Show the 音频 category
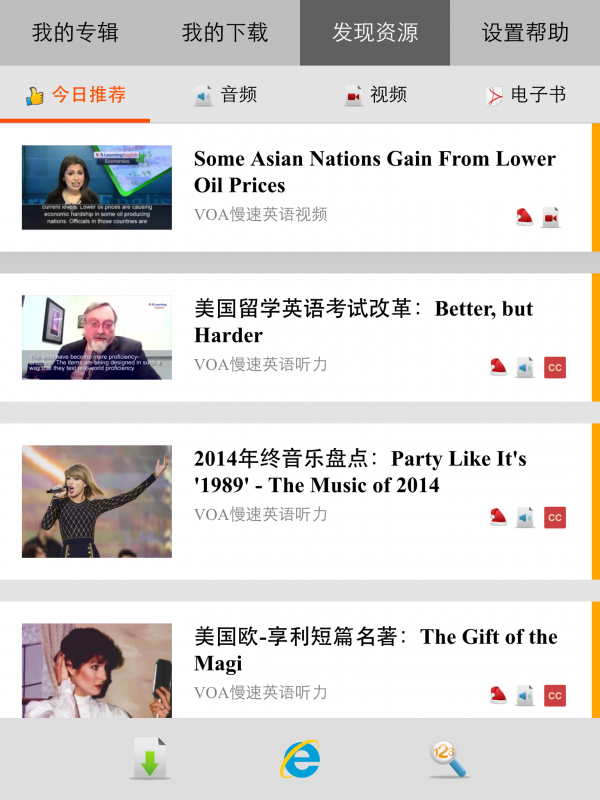Viewport: 600px width, 800px height. (x=225, y=95)
